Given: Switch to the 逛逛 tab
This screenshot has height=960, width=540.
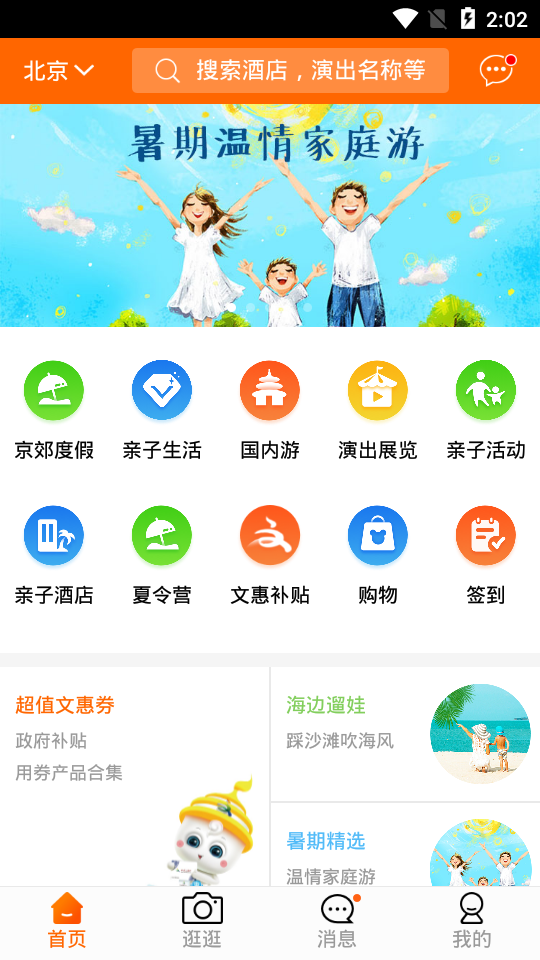Looking at the screenshot, I should [202, 922].
